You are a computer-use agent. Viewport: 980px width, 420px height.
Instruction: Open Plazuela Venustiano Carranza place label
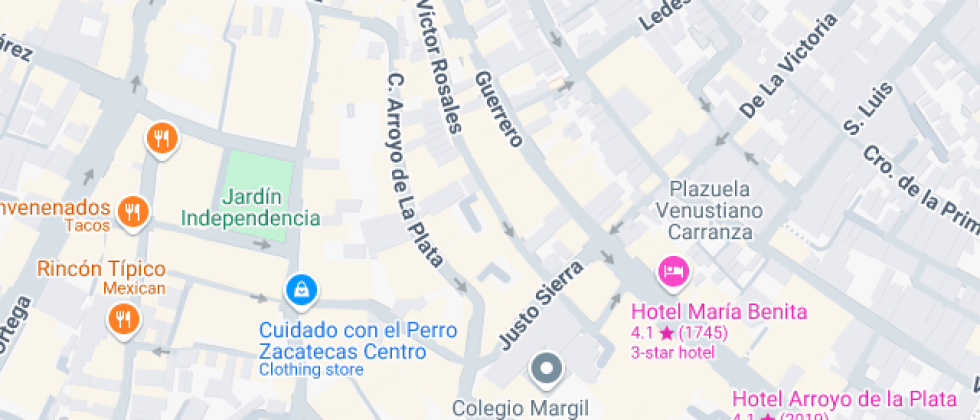pos(710,210)
